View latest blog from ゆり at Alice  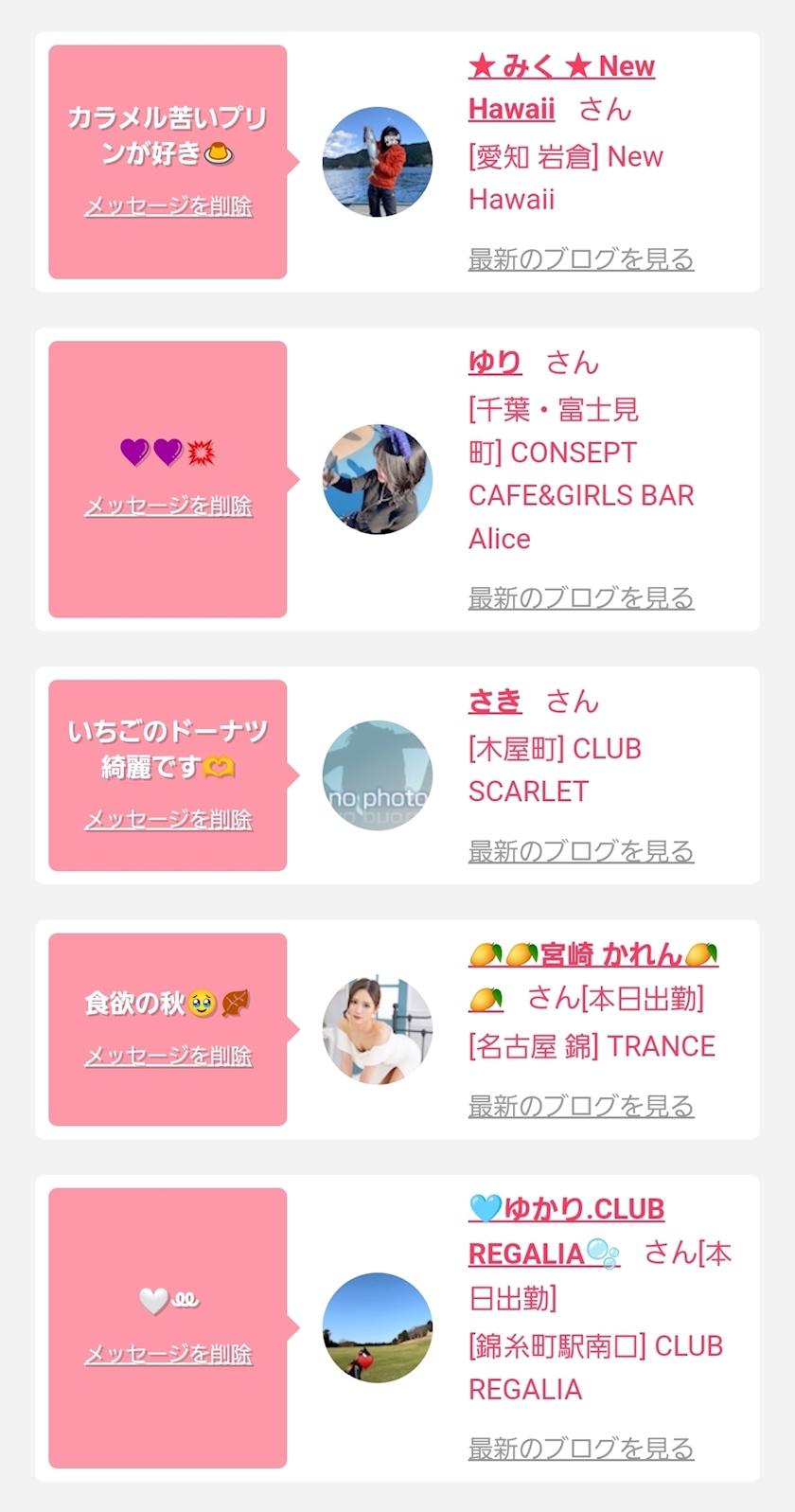(x=581, y=597)
